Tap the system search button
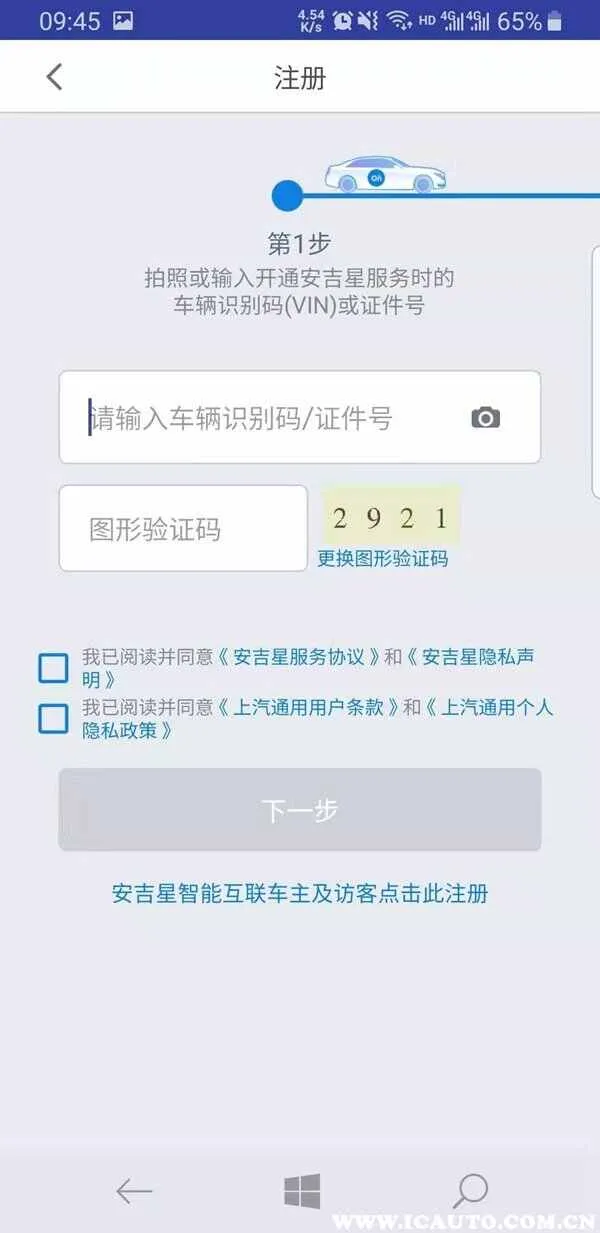 pyautogui.click(x=470, y=1190)
